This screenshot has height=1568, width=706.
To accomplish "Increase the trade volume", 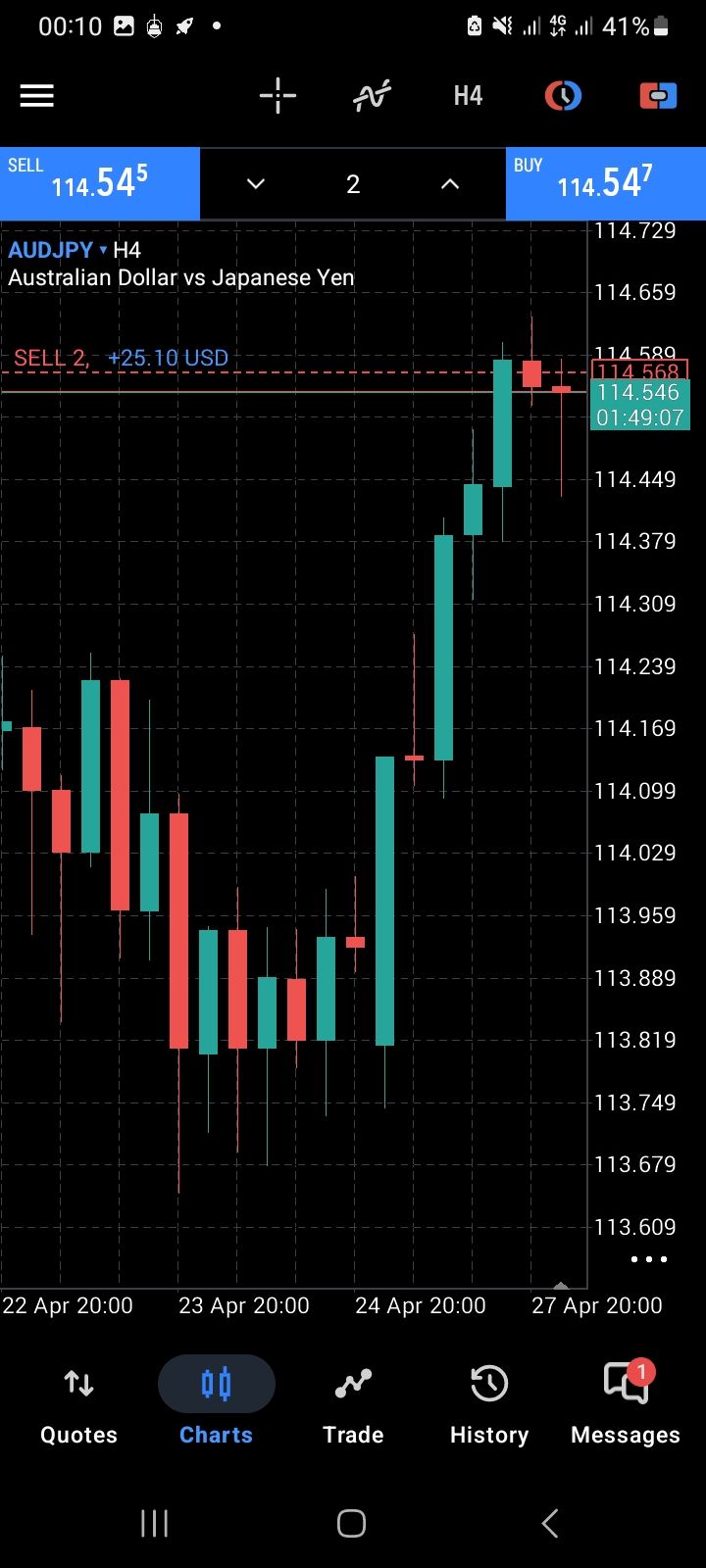I will [450, 184].
